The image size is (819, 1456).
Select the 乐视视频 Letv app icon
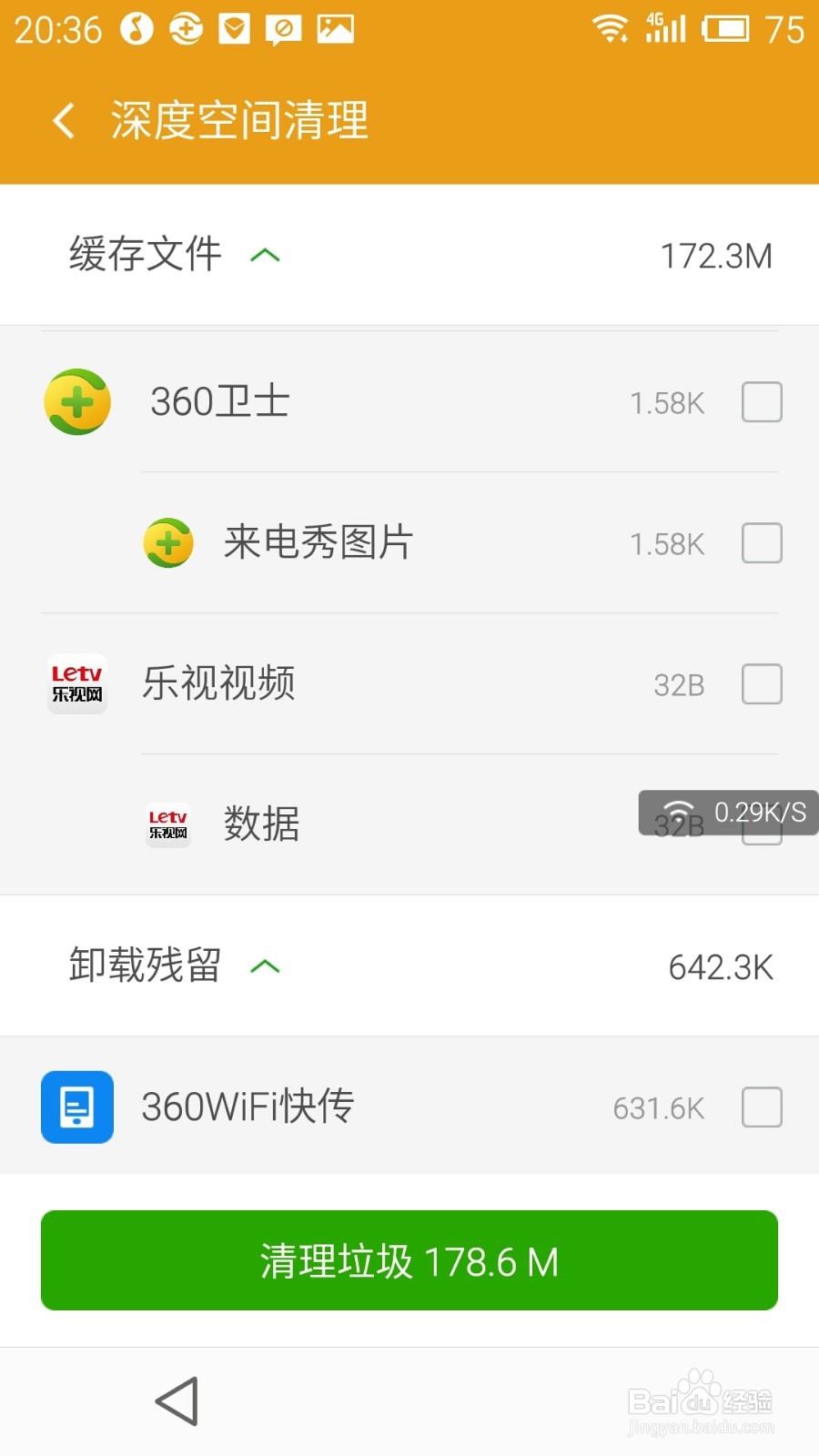point(76,683)
